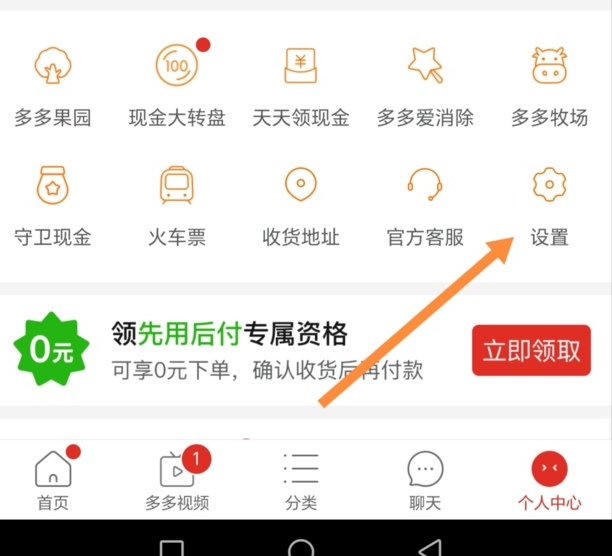
Task: Contact 官方客服 customer service
Action: [425, 204]
